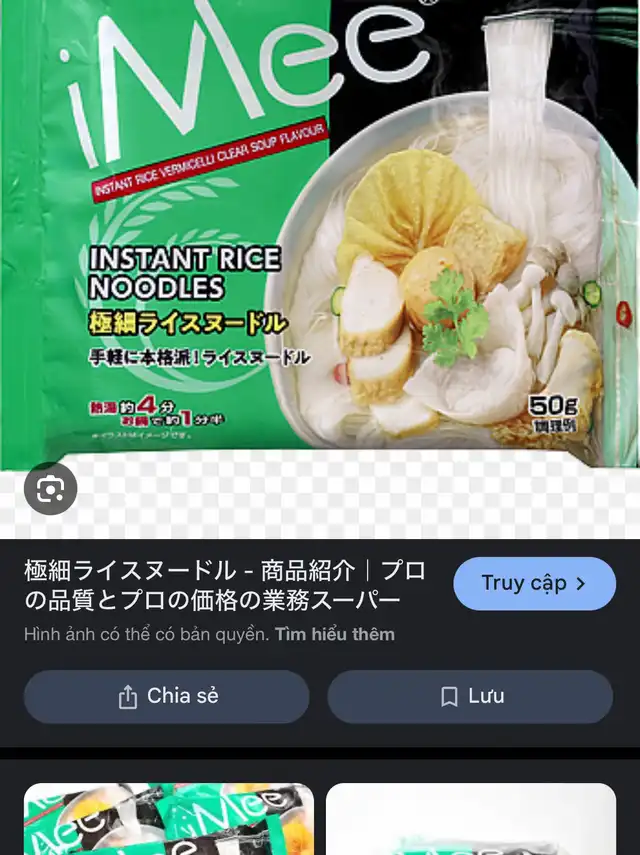Share image with Chia sẻ button
Image resolution: width=640 pixels, height=855 pixels.
(x=167, y=696)
